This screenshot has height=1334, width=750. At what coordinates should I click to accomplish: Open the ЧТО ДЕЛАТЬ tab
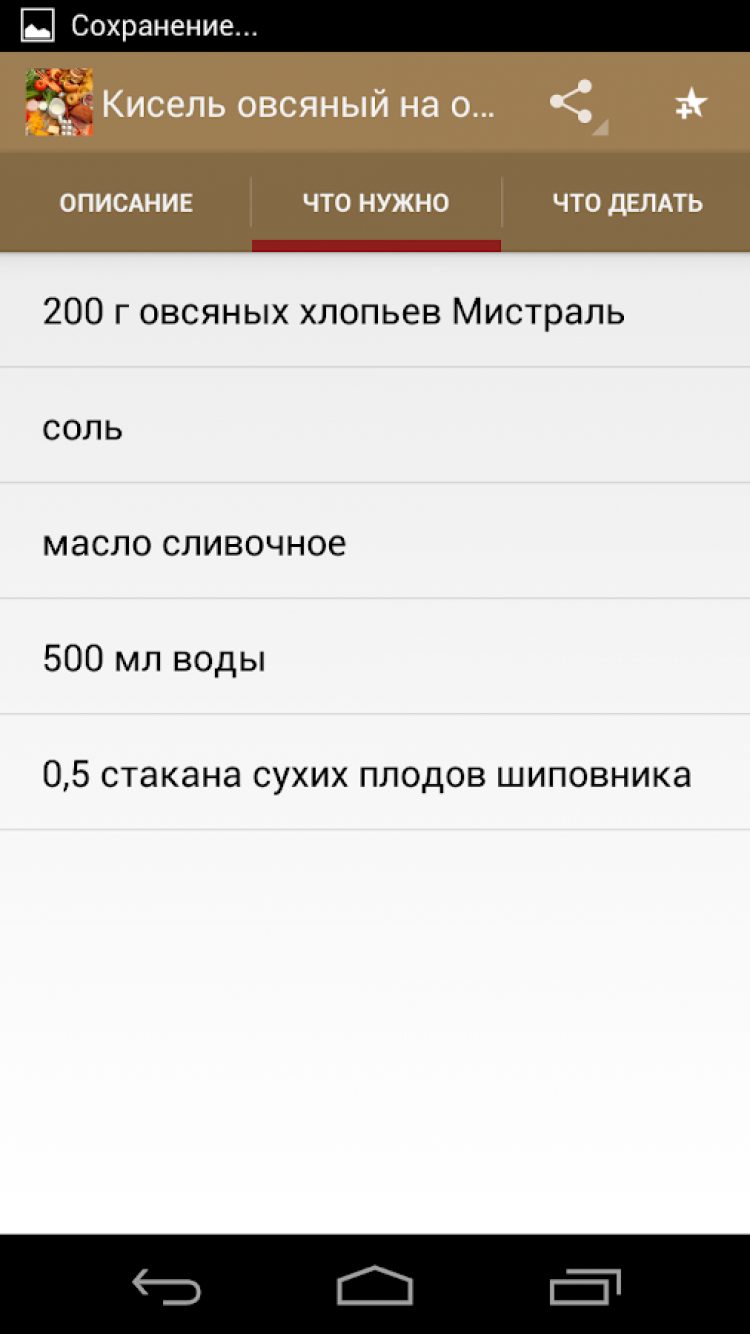pyautogui.click(x=627, y=204)
